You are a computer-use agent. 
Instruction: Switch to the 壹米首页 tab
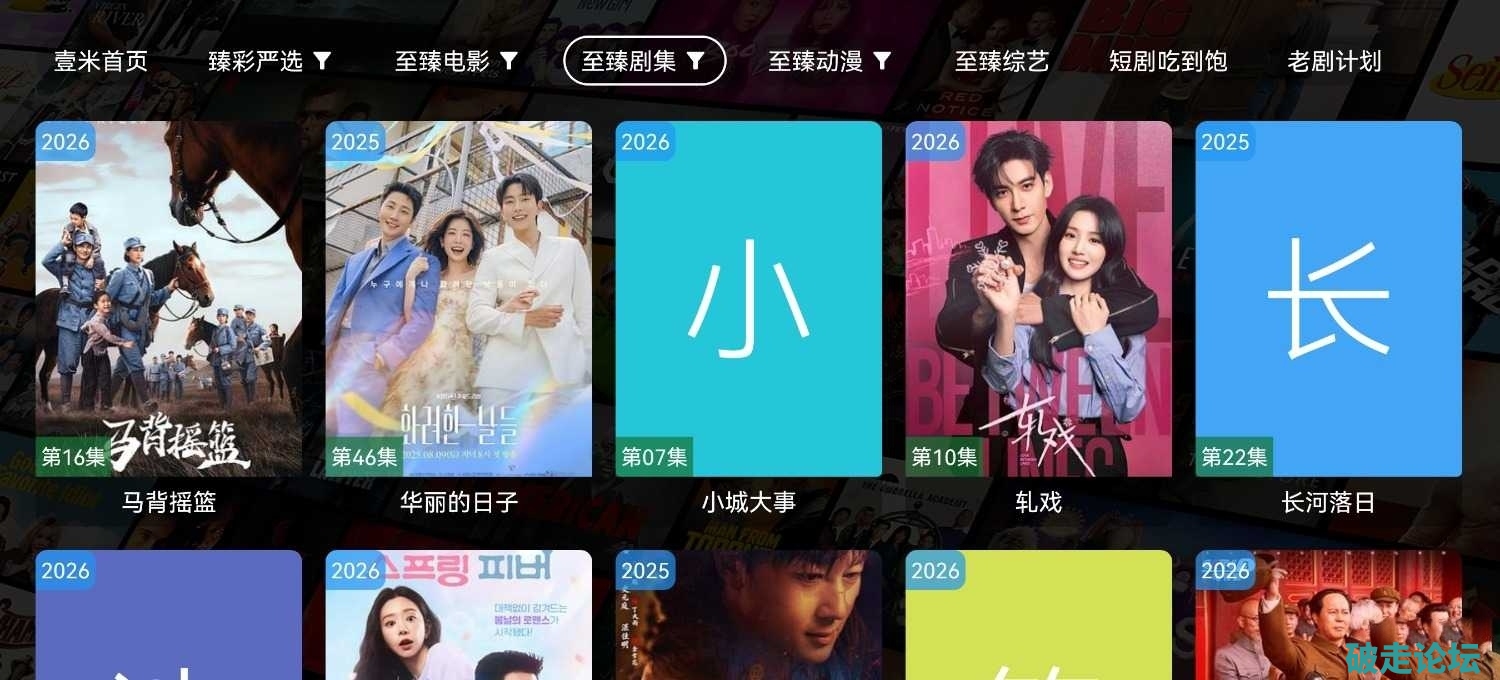point(101,61)
